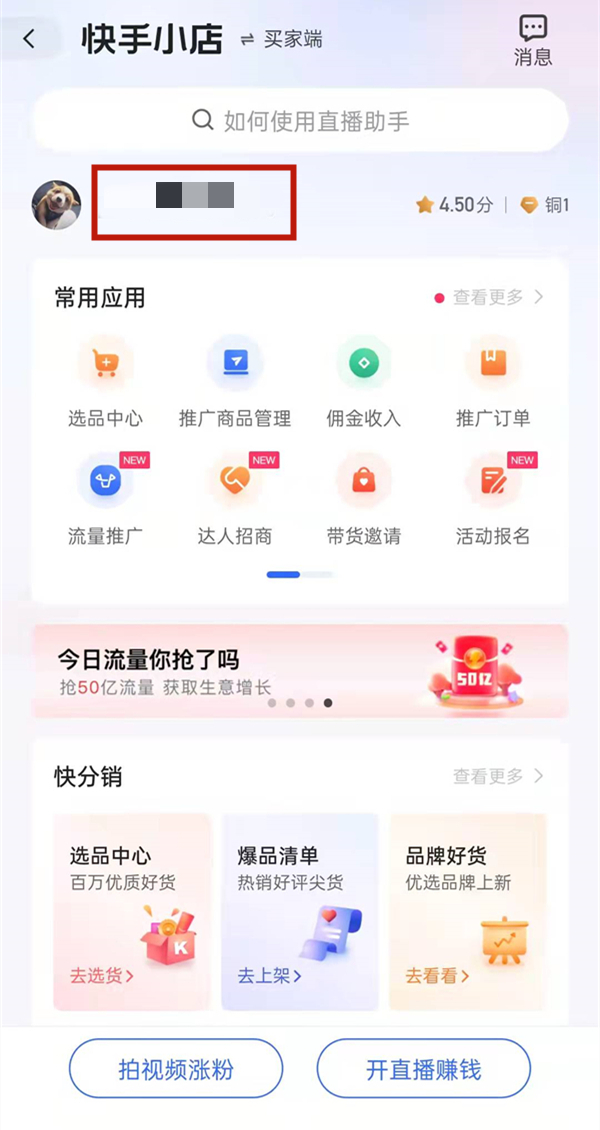
Task: Open 爆品清单 card
Action: pos(300,912)
